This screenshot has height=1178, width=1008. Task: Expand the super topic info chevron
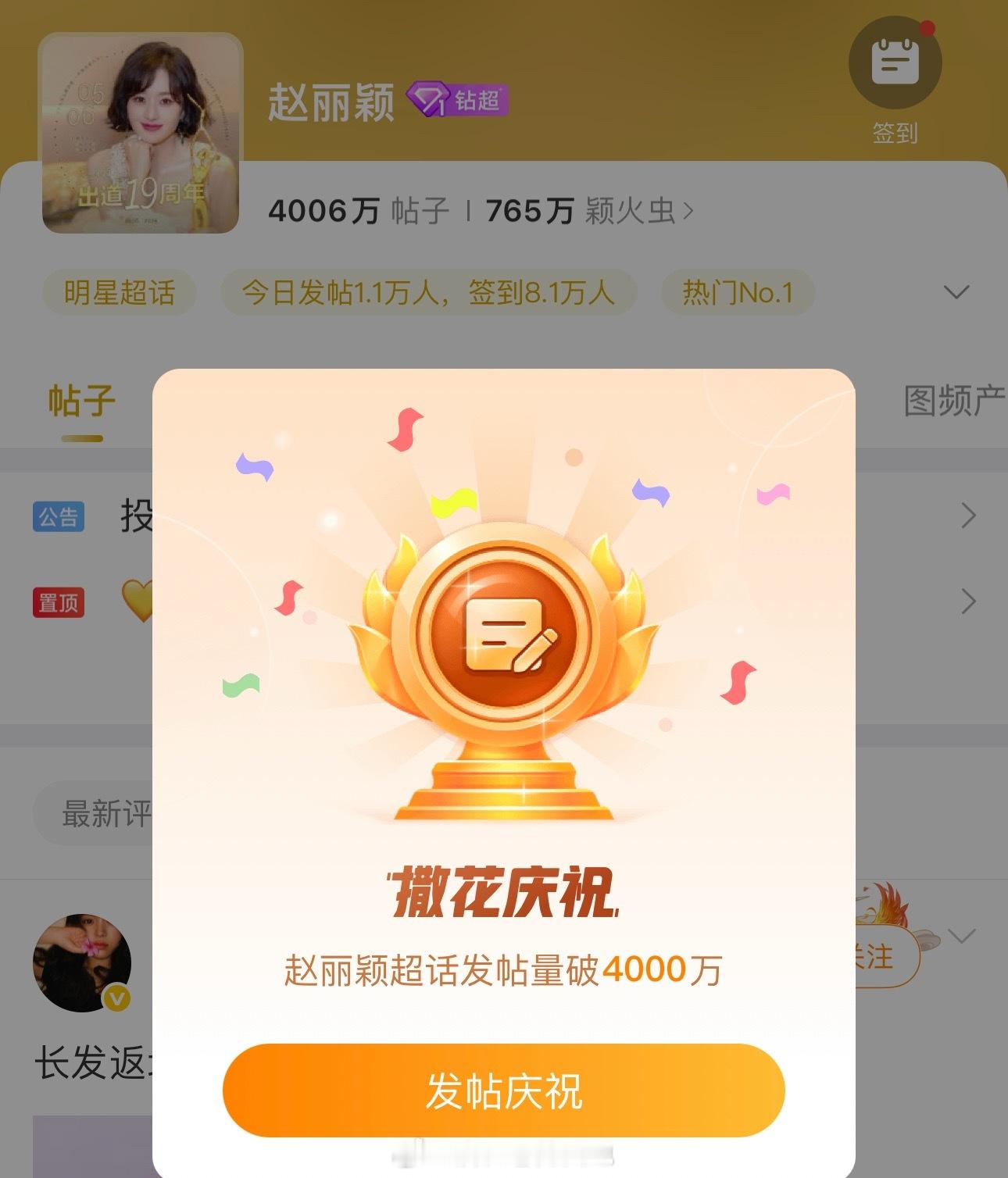coord(956,292)
